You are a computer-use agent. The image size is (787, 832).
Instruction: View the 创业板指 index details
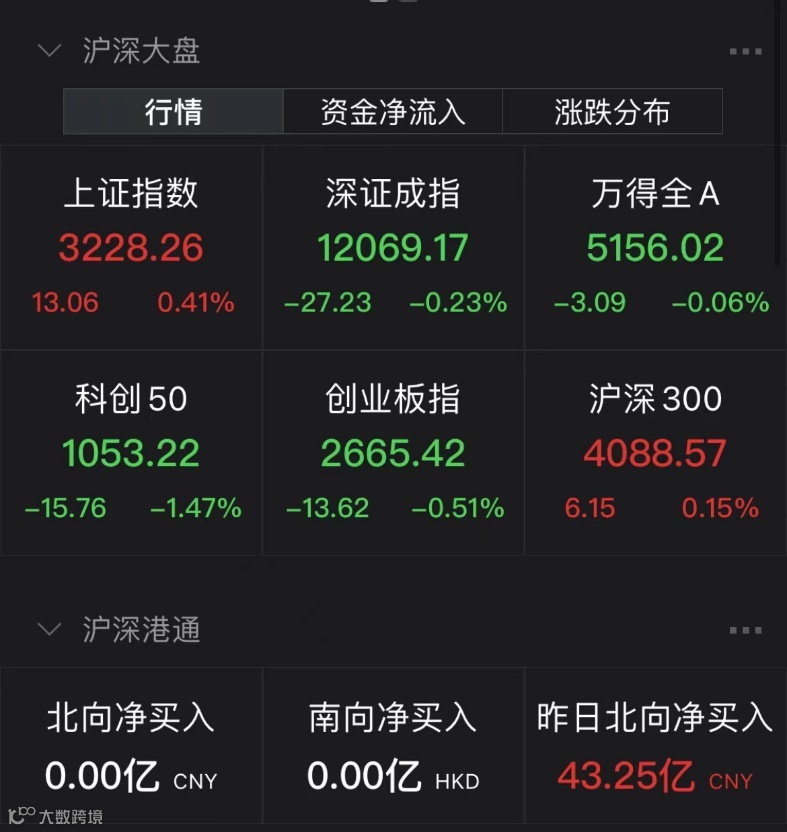point(393,453)
